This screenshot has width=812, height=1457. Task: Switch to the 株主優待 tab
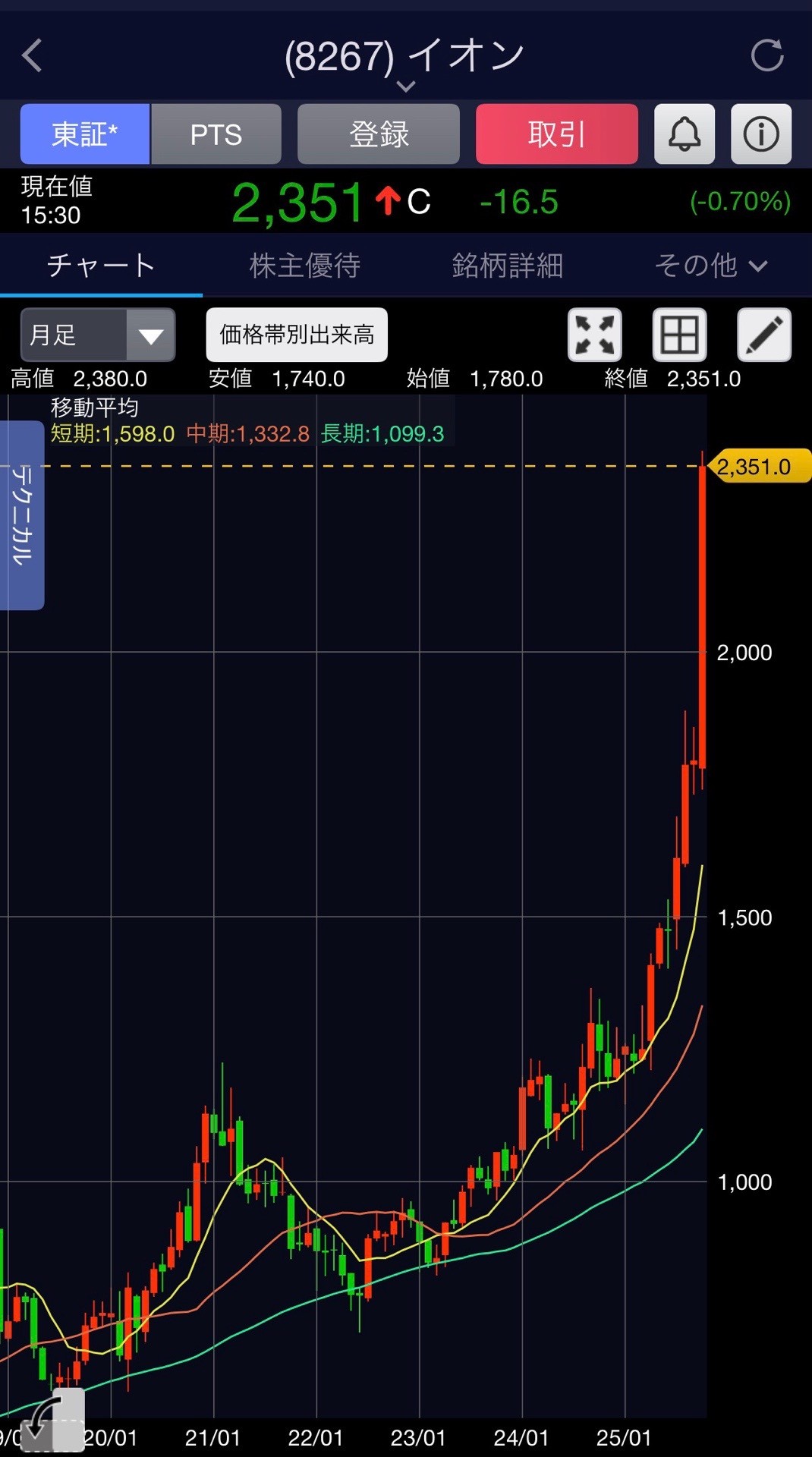(304, 266)
